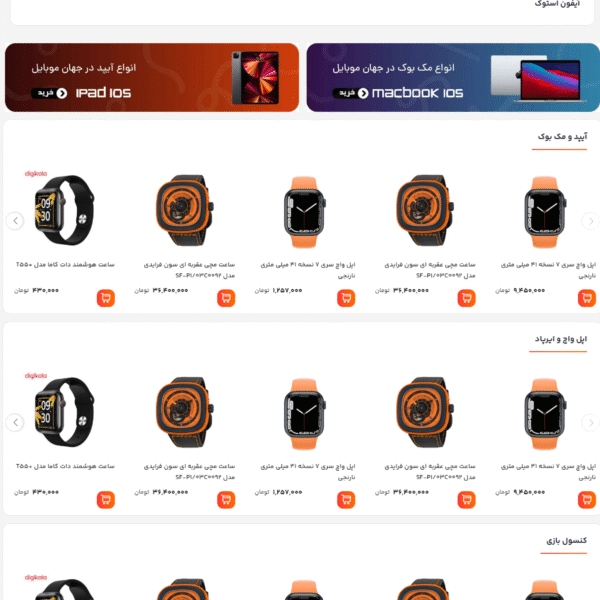Add 9,450,000 Apple Watch to cart in اپل واچ و ایرپاد

tap(586, 499)
